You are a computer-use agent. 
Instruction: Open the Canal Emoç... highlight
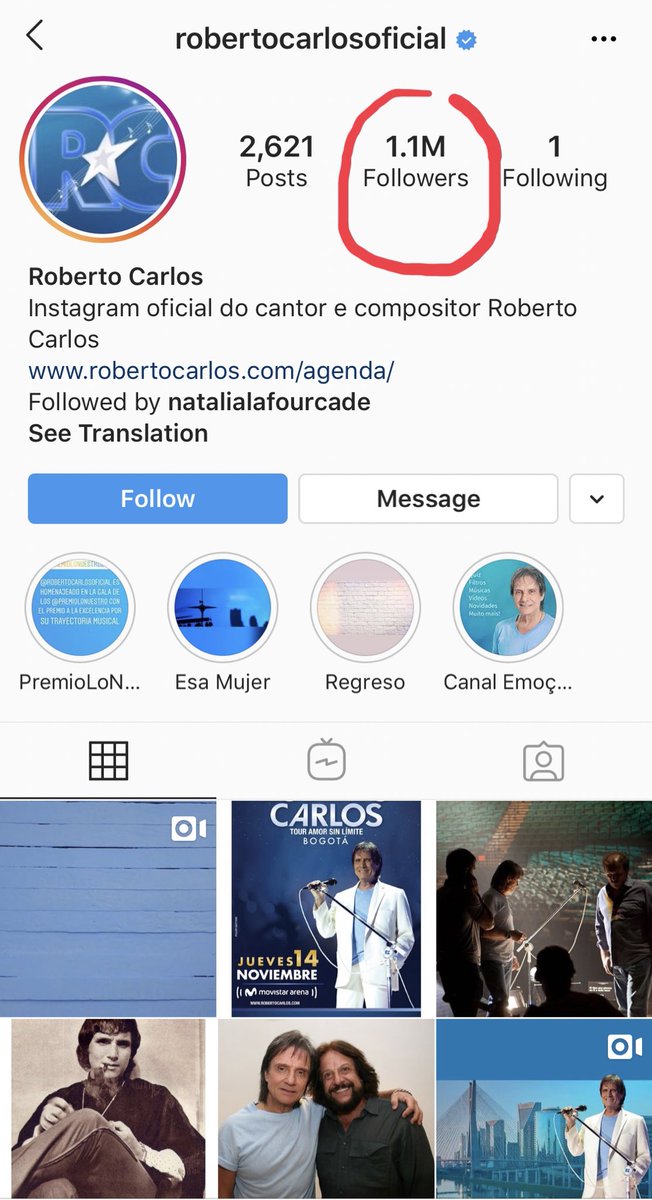point(508,608)
